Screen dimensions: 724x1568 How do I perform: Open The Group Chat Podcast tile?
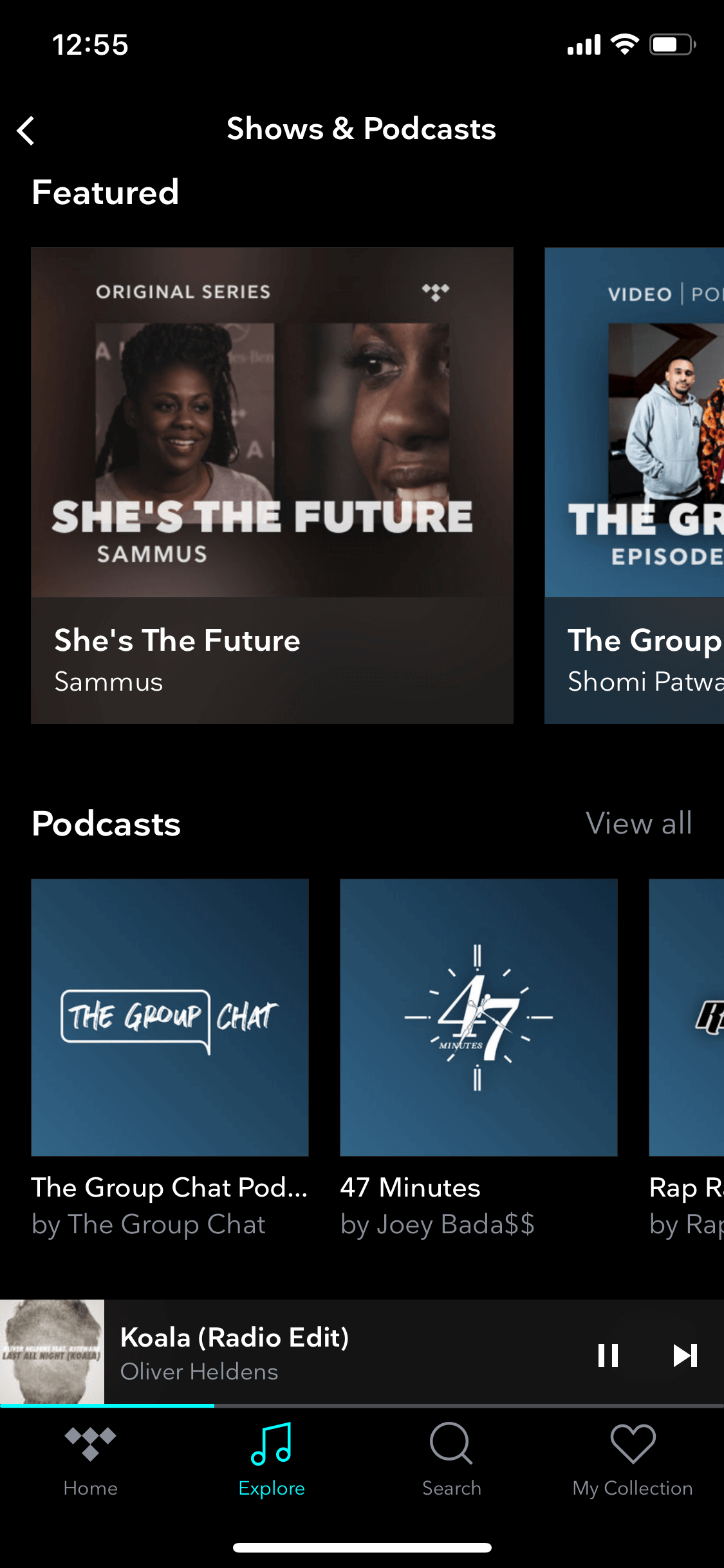click(x=170, y=1059)
